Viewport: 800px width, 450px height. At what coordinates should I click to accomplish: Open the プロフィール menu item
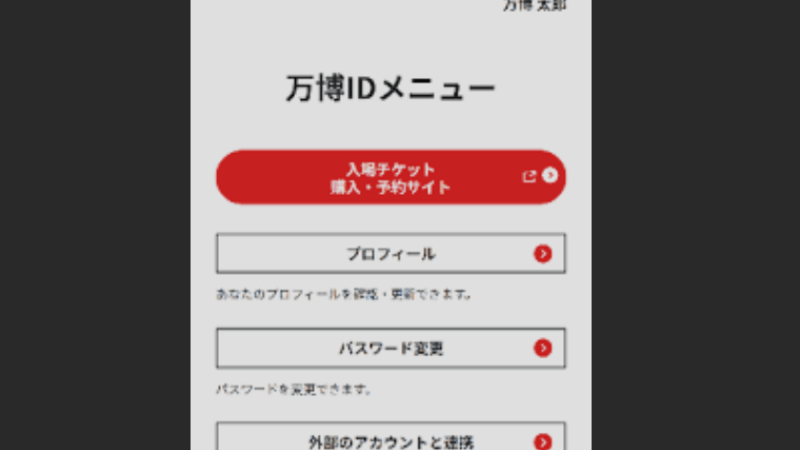pyautogui.click(x=391, y=254)
